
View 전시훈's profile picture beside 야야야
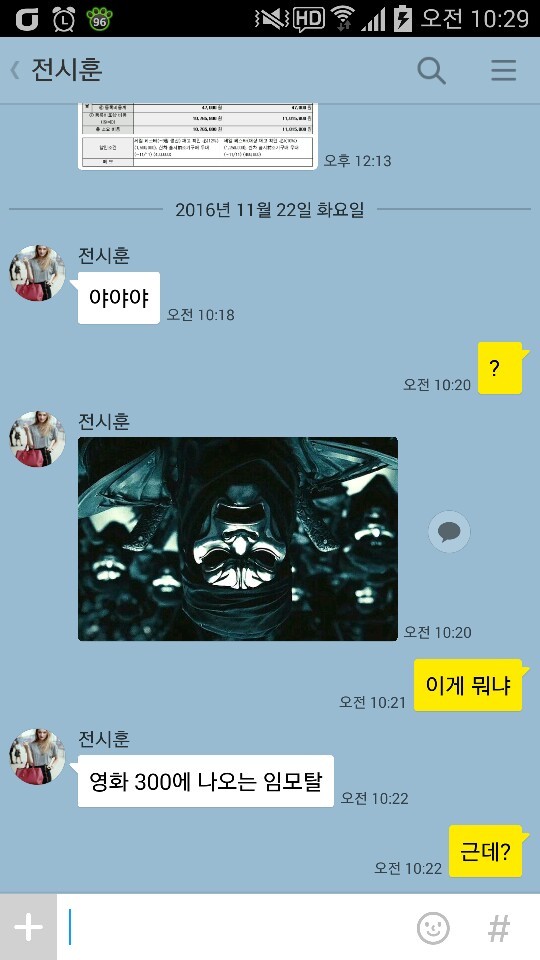tap(37, 273)
